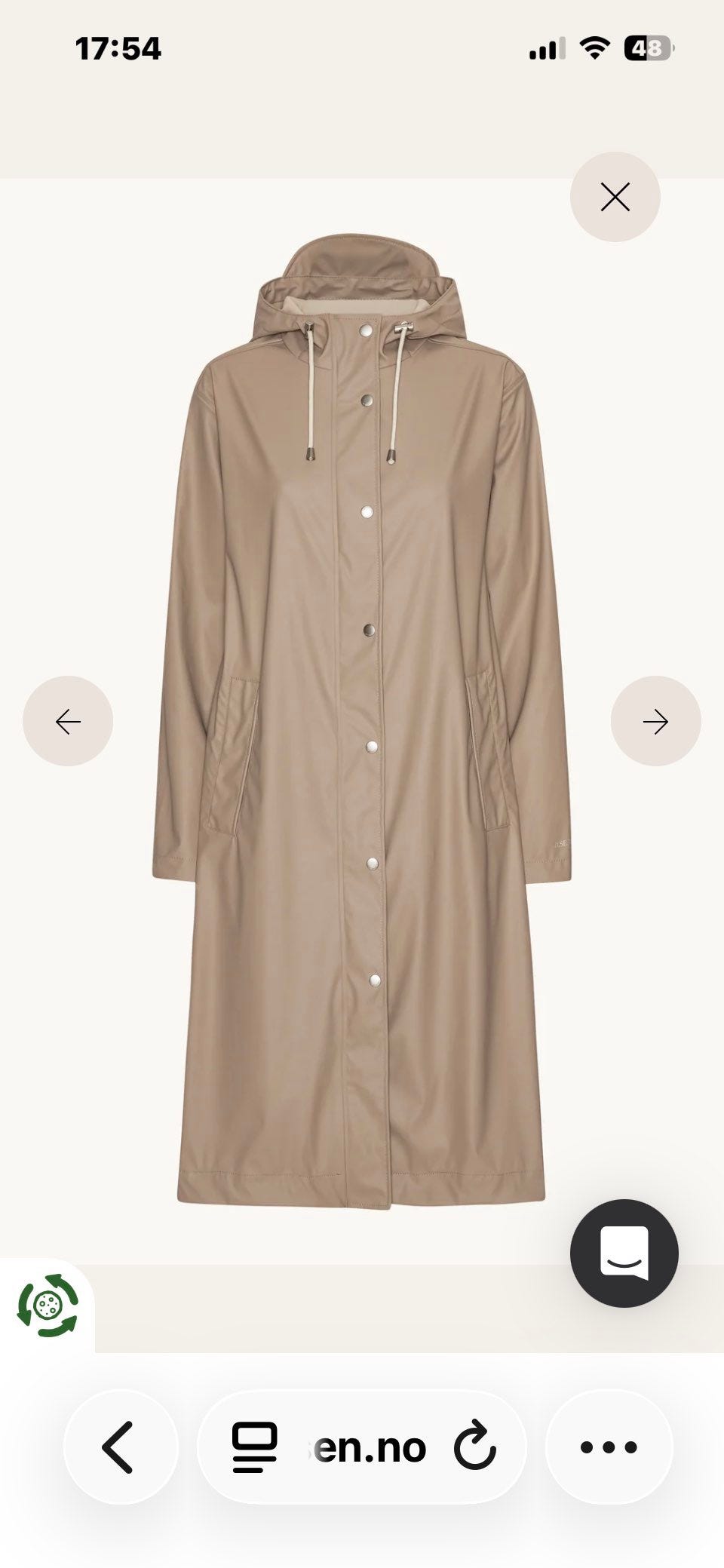The image size is (724, 1568).
Task: Reload the current web page
Action: pos(475,1447)
